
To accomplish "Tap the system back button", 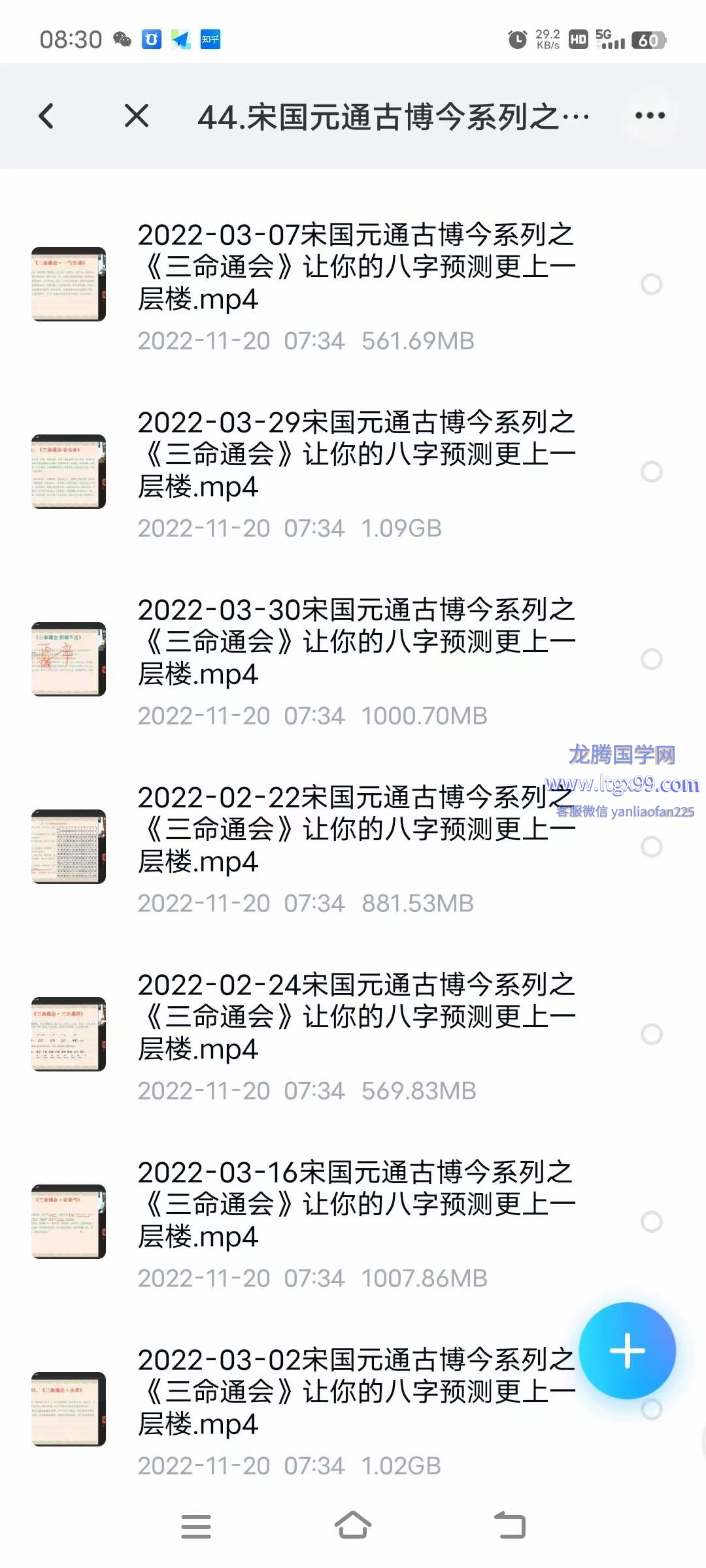I will point(510,1526).
